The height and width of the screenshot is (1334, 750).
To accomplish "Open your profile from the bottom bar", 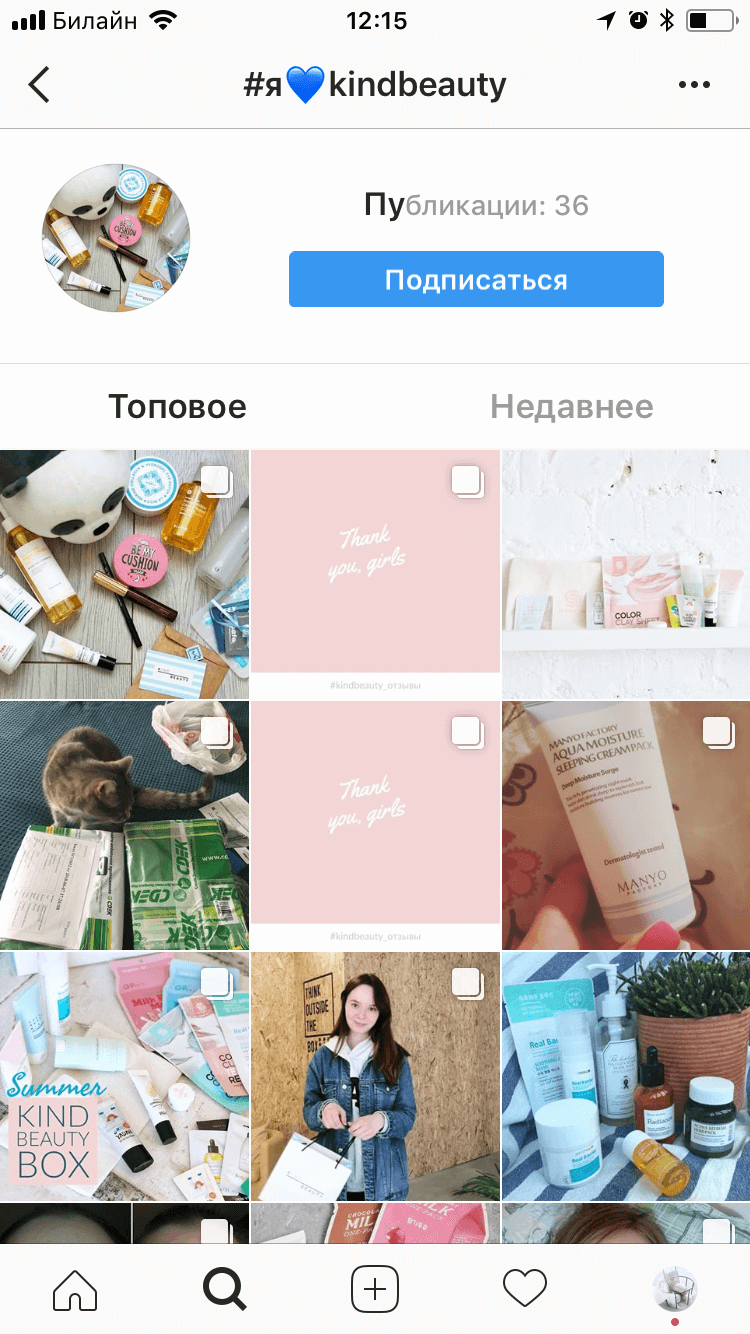I will (x=675, y=1289).
